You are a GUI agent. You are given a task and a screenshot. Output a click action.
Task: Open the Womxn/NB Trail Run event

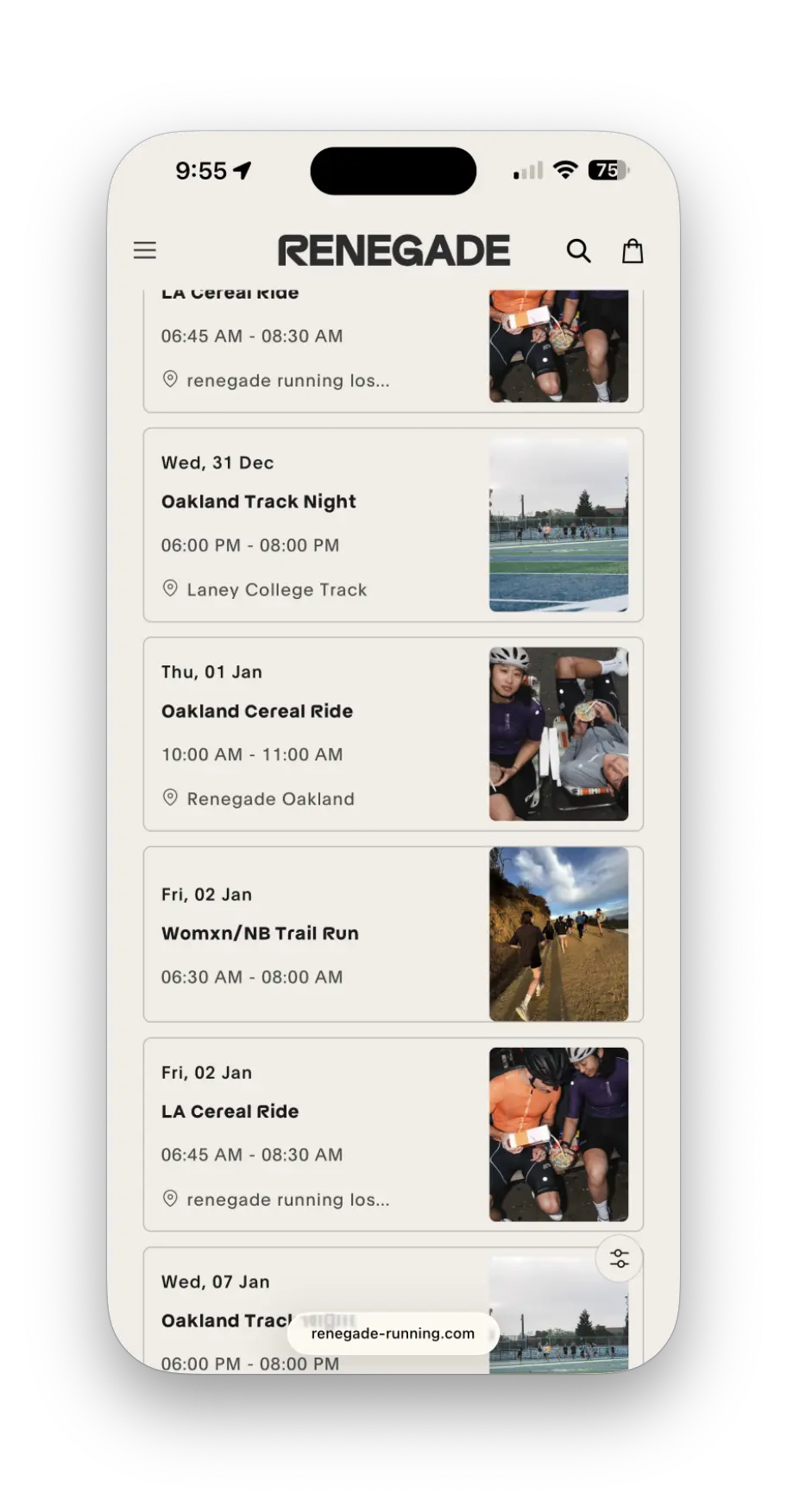pyautogui.click(x=393, y=934)
